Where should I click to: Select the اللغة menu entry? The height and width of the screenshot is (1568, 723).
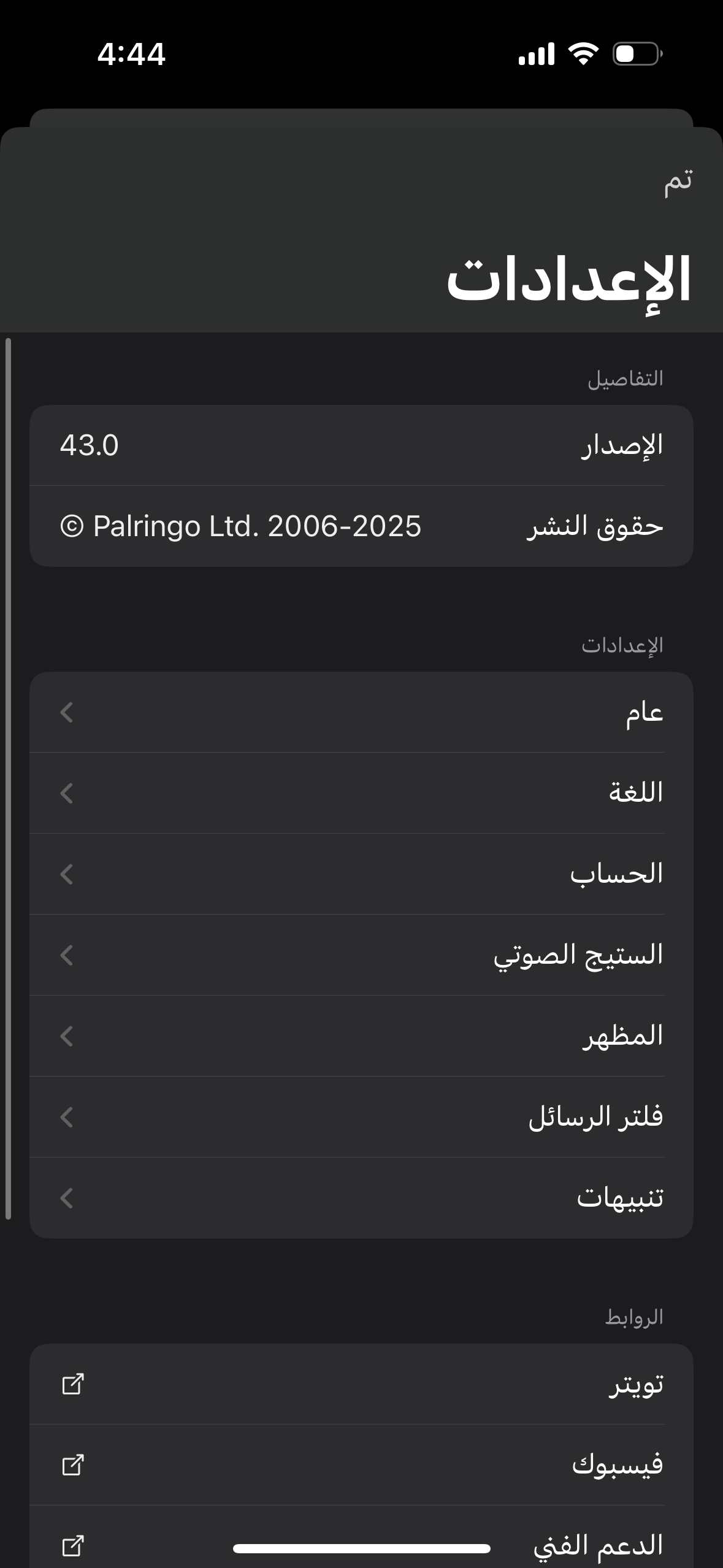pyautogui.click(x=362, y=794)
